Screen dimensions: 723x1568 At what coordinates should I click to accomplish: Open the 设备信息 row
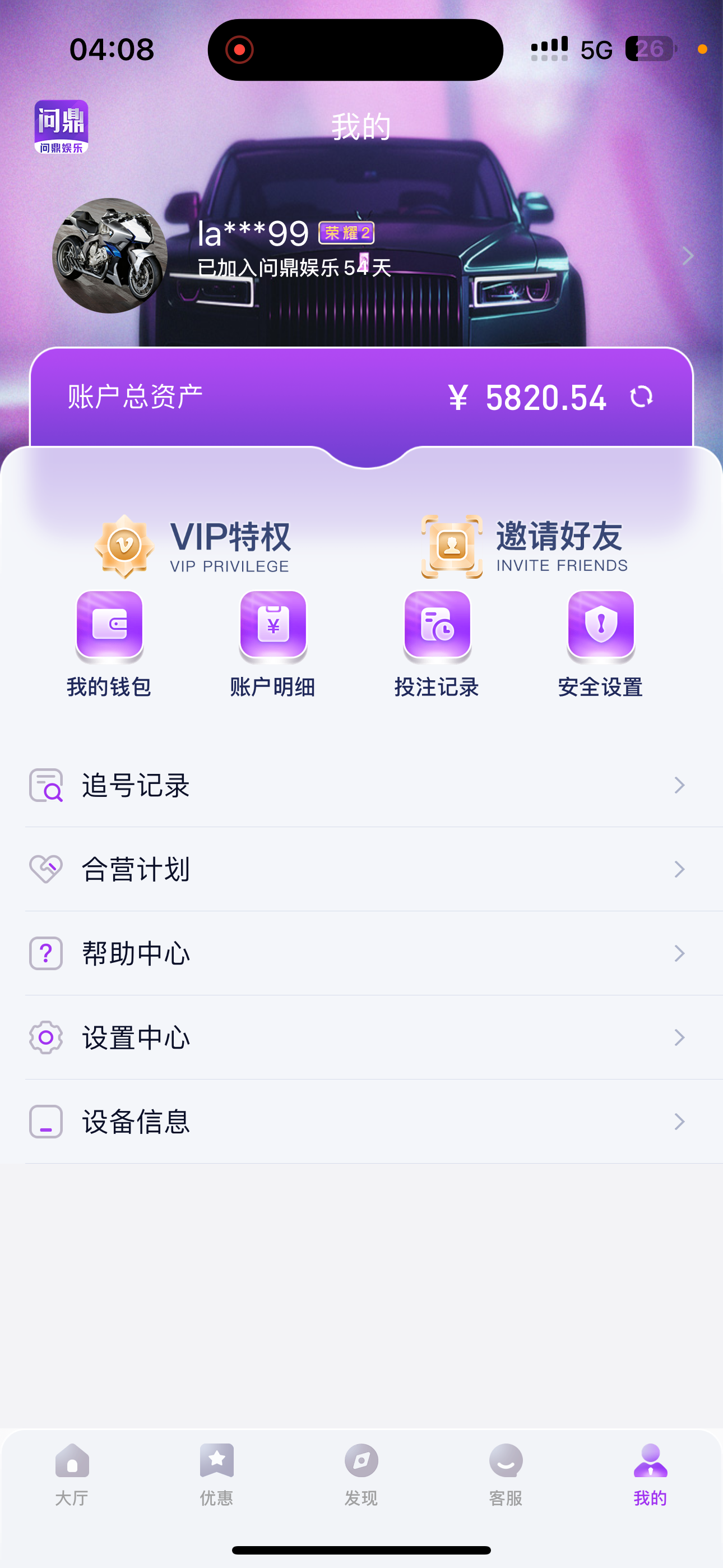click(x=361, y=1121)
